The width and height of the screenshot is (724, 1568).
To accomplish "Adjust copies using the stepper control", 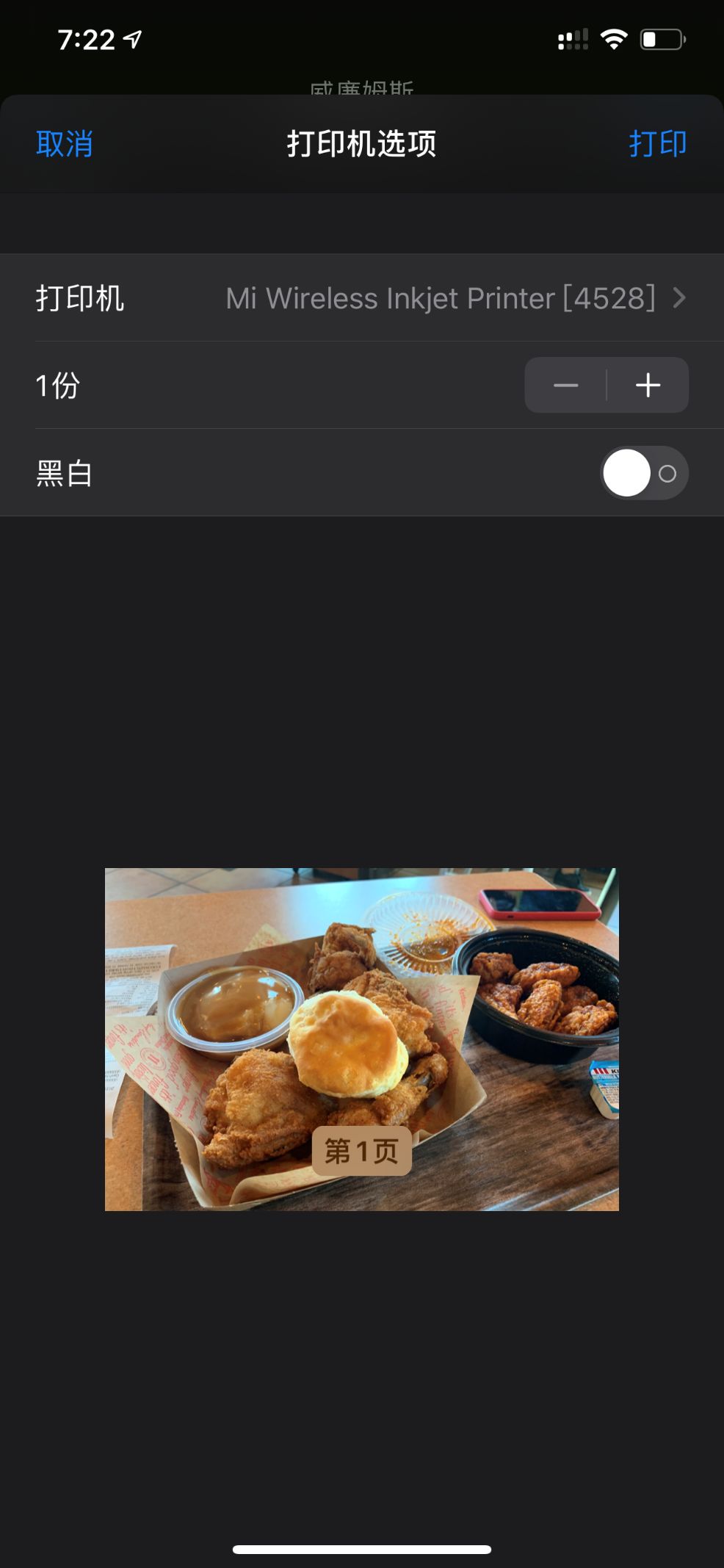I will [x=607, y=384].
